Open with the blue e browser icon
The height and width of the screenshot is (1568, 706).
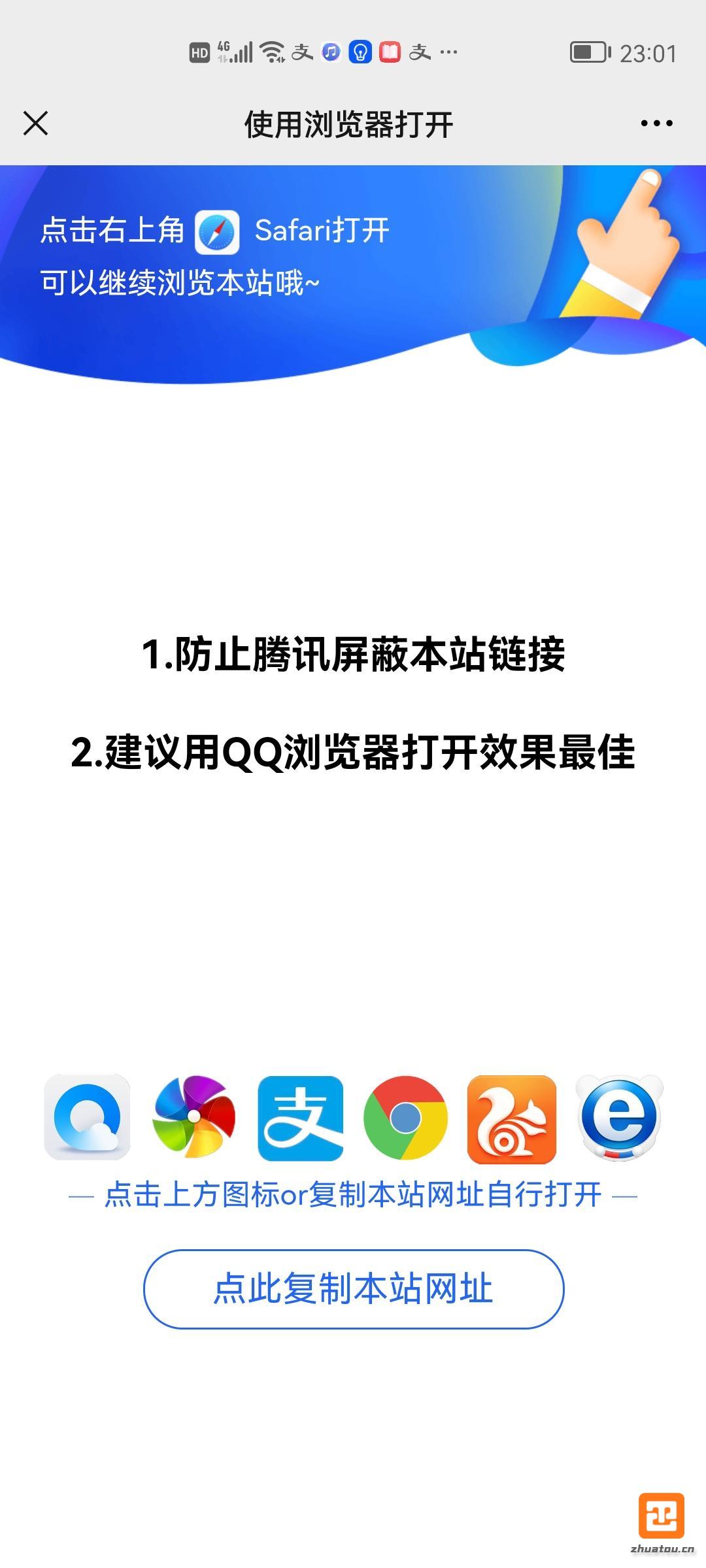click(x=619, y=1118)
